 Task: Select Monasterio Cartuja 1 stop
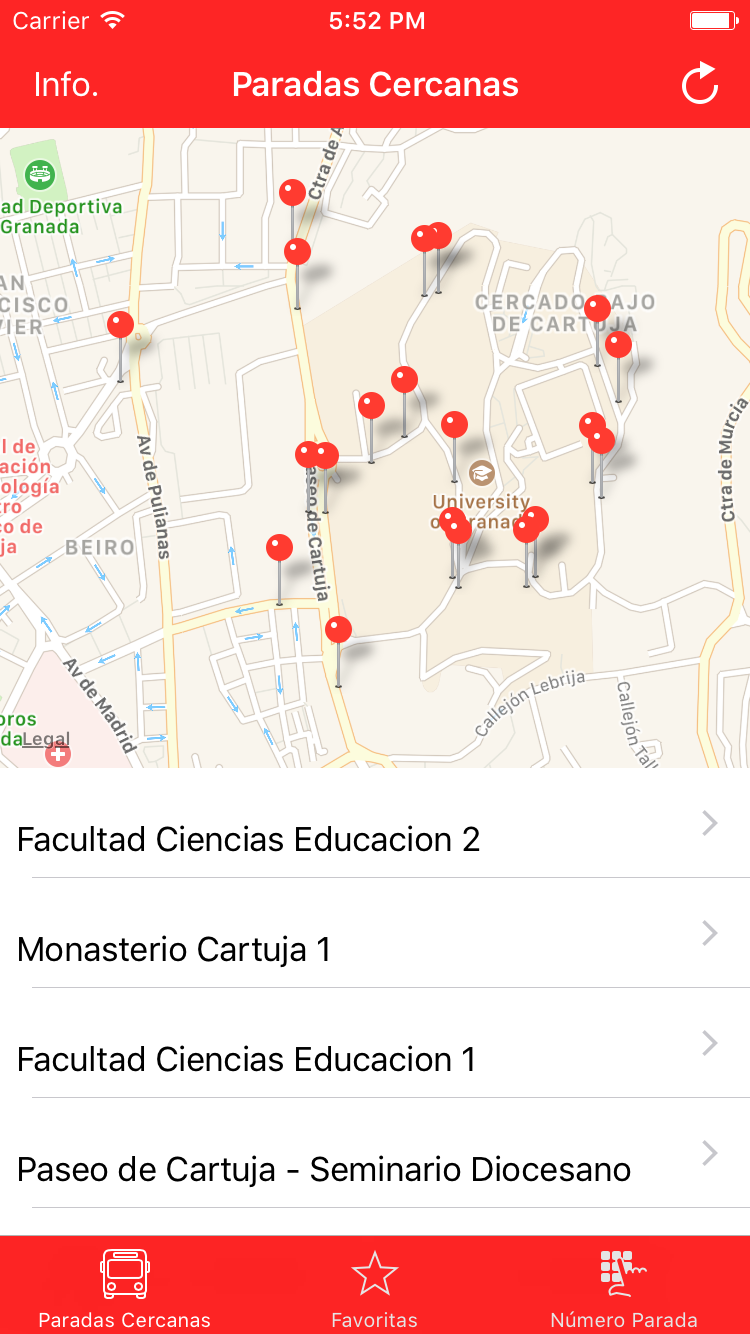tap(375, 933)
